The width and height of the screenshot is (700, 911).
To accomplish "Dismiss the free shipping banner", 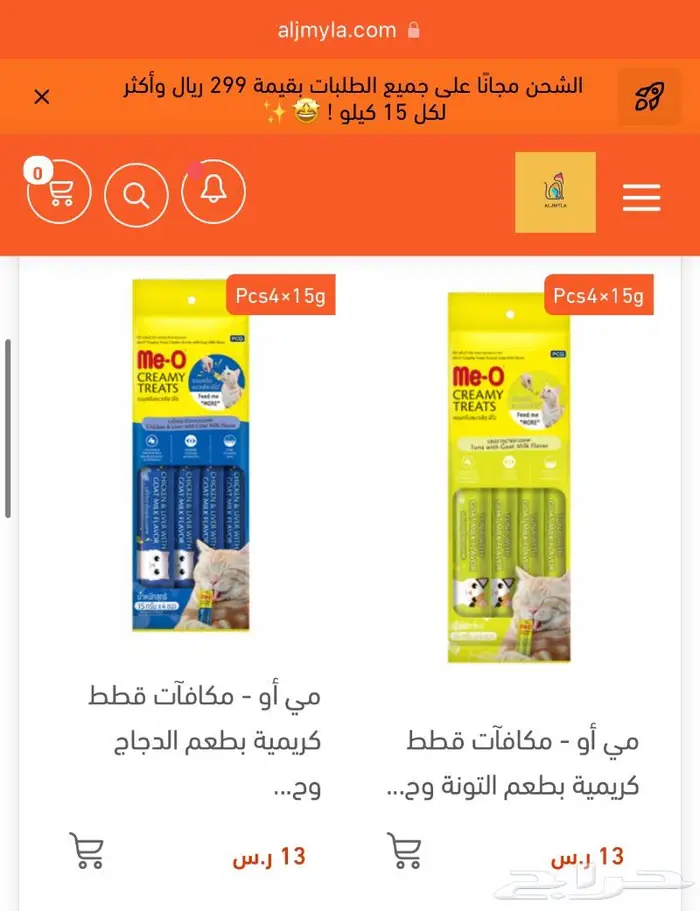I will point(41,97).
